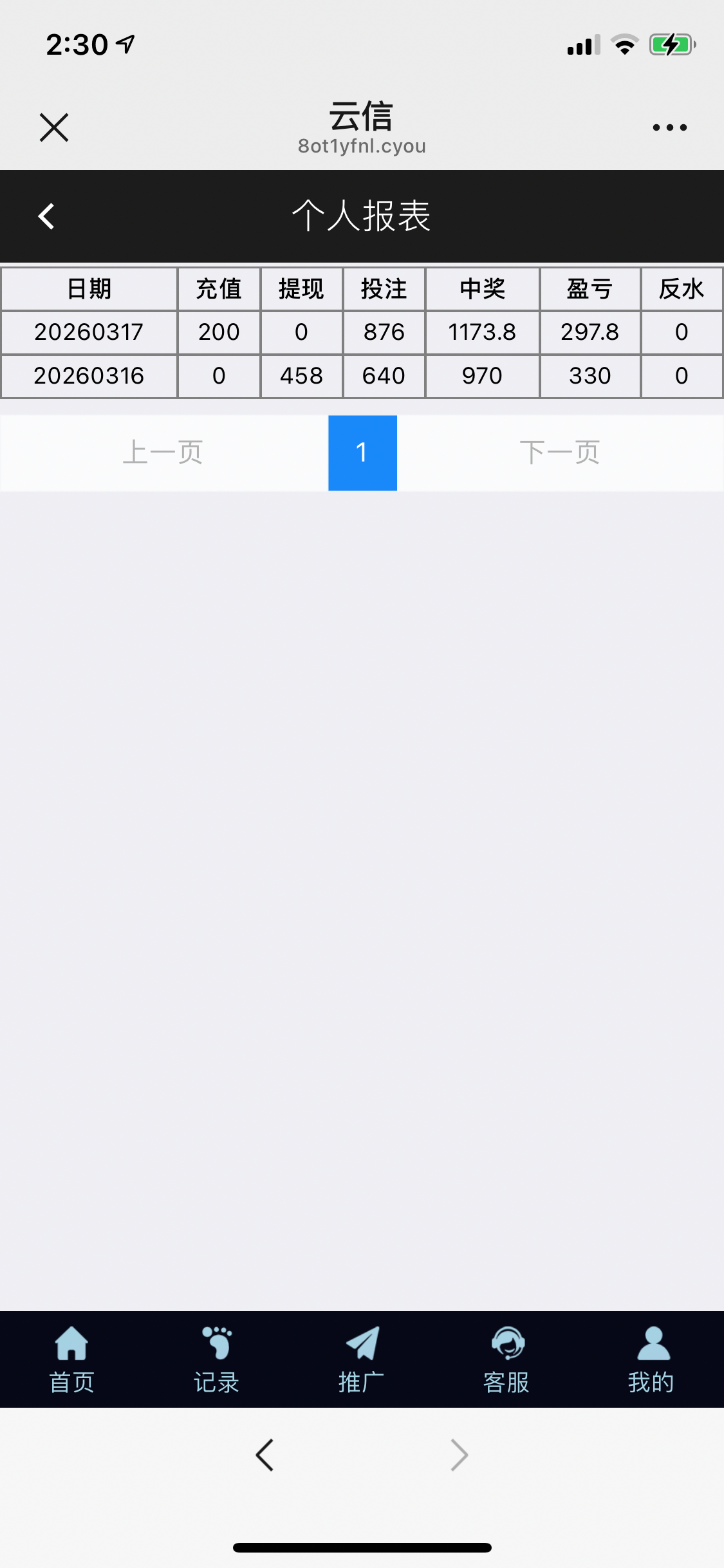Go to the 我的 tab
The width and height of the screenshot is (724, 1568).
point(651,1359)
